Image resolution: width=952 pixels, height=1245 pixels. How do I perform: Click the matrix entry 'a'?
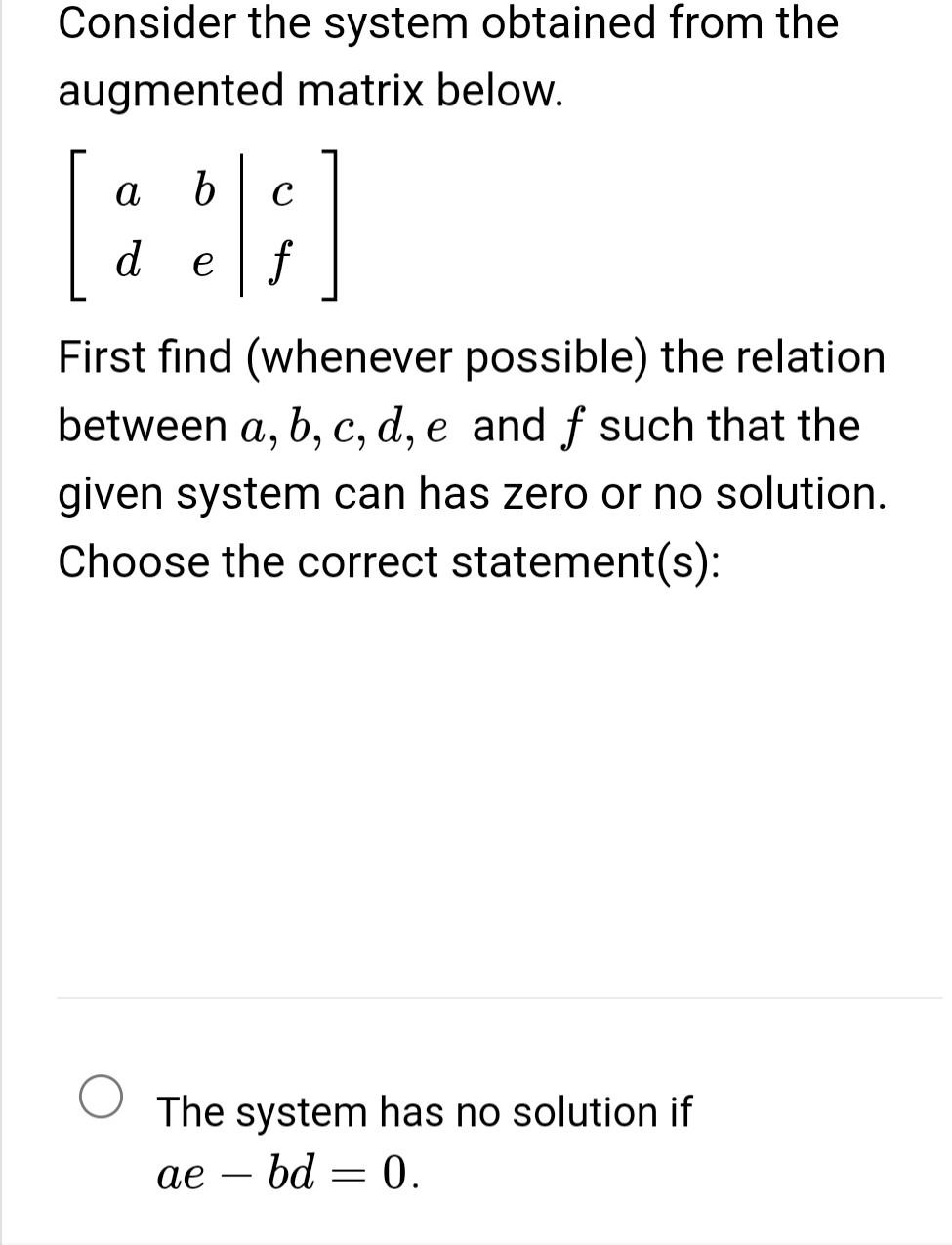coord(126,190)
